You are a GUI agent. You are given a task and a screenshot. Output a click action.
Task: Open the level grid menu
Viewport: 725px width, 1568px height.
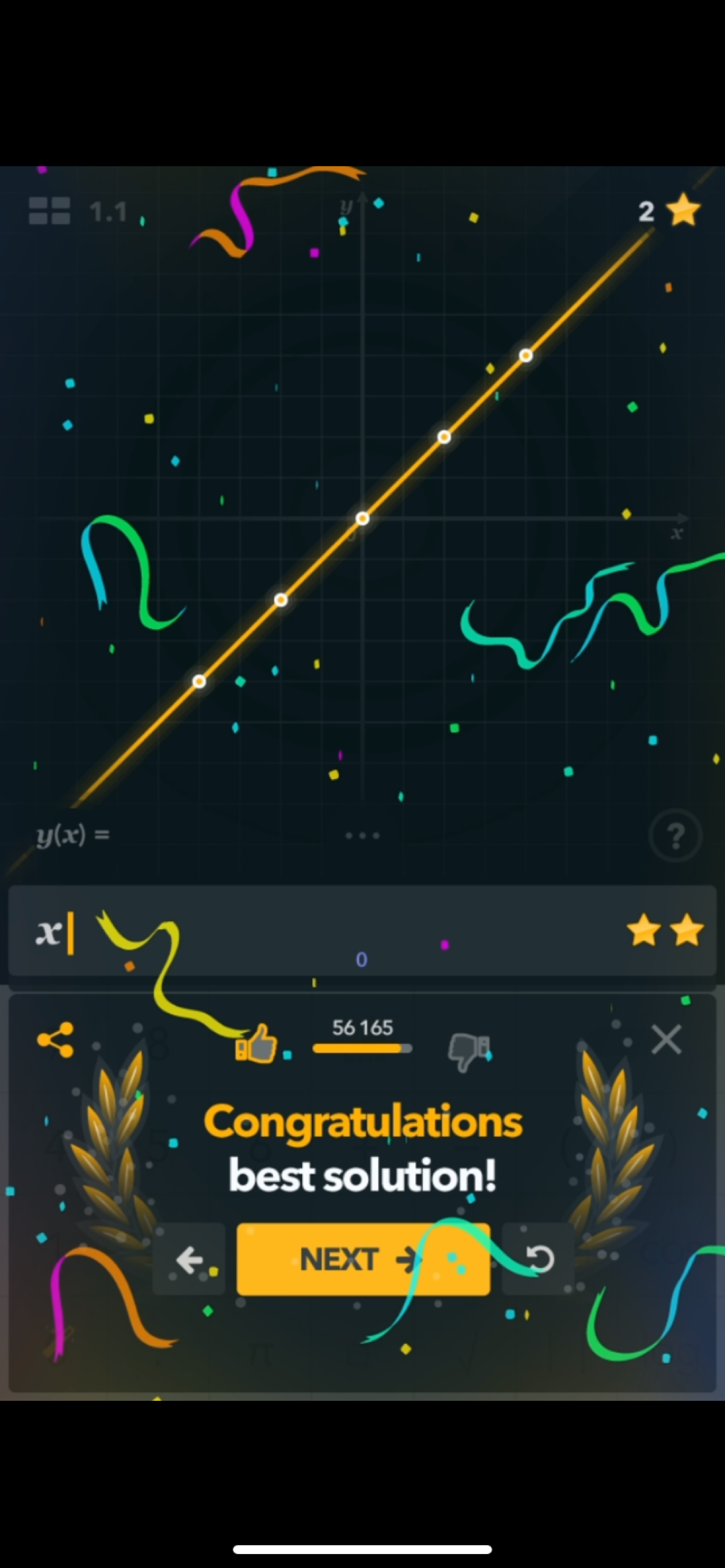(x=50, y=211)
